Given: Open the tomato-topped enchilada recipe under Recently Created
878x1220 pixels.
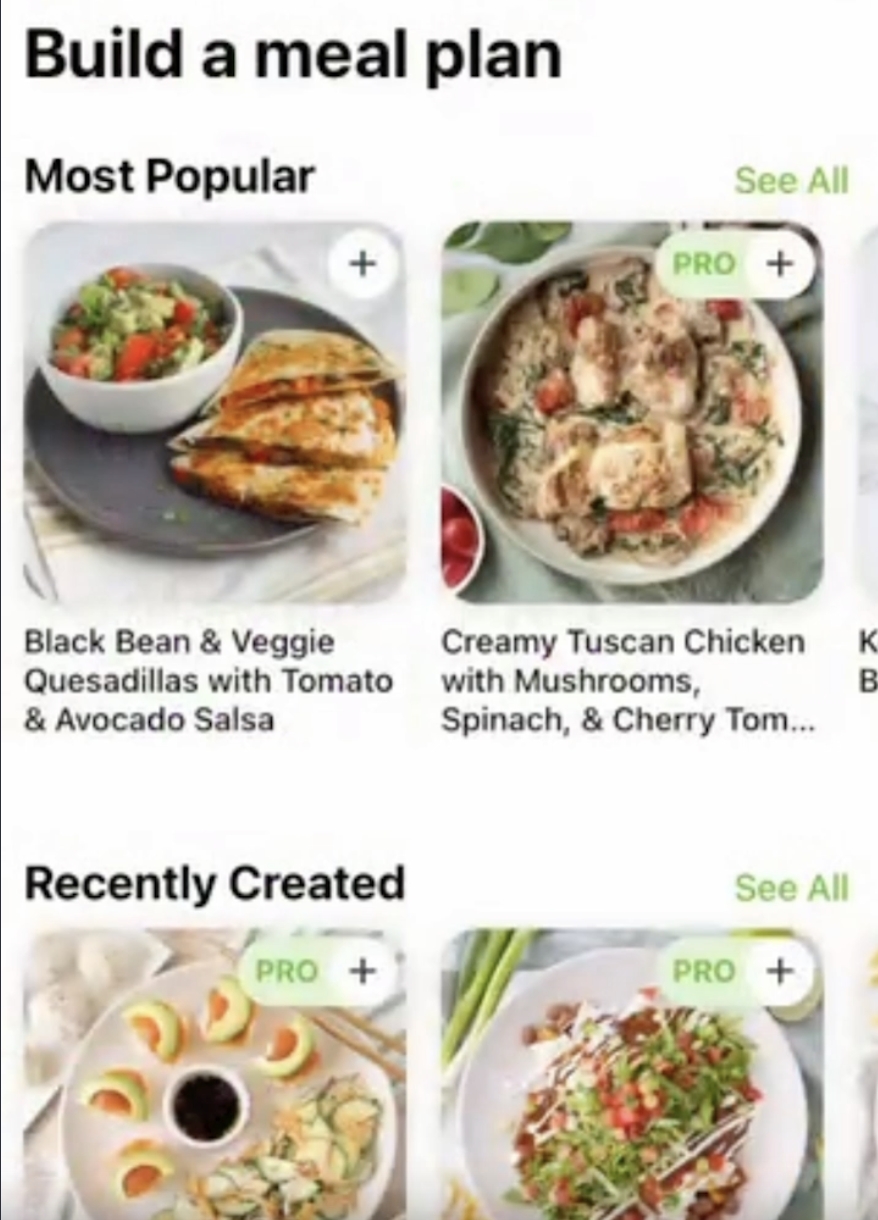Looking at the screenshot, I should (x=633, y=1075).
